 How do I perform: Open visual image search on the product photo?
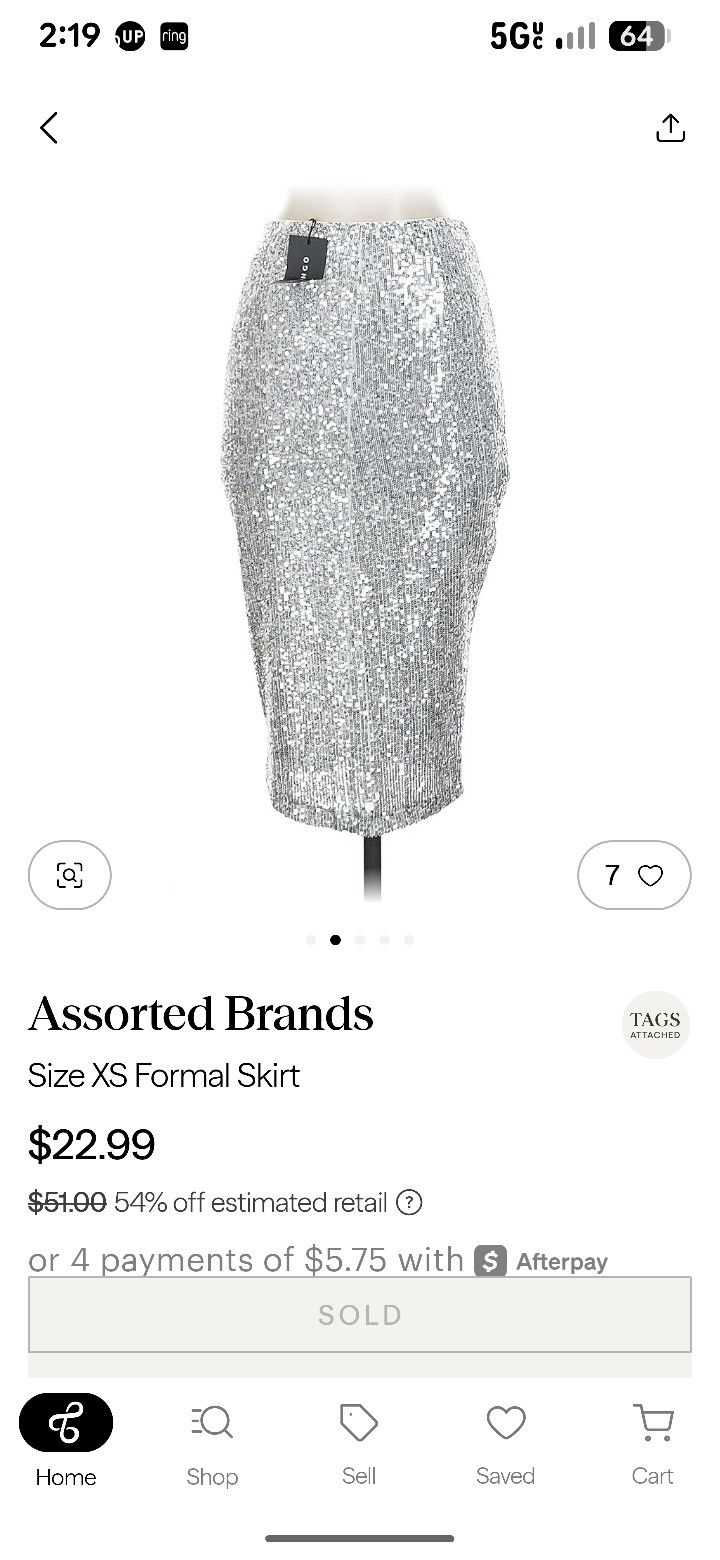[69, 875]
